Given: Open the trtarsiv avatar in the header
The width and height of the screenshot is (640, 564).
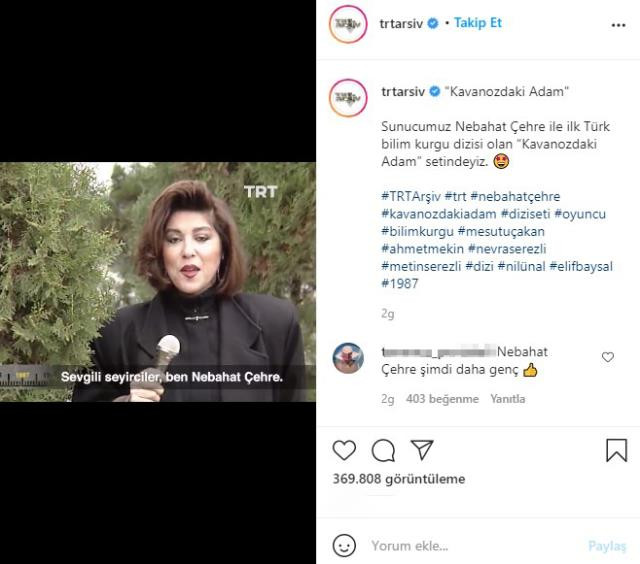Looking at the screenshot, I should [348, 23].
